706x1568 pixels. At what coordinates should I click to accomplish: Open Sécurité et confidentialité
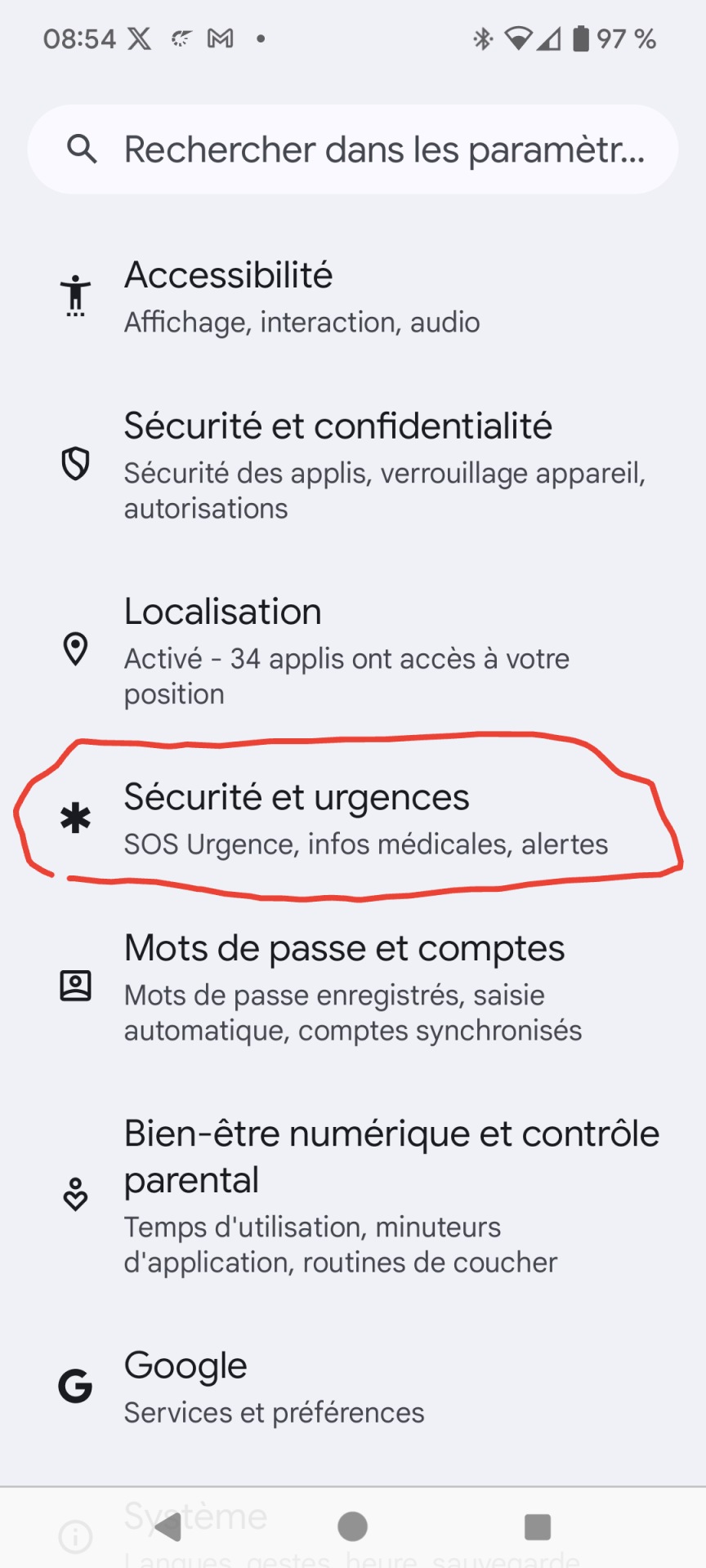tap(353, 465)
